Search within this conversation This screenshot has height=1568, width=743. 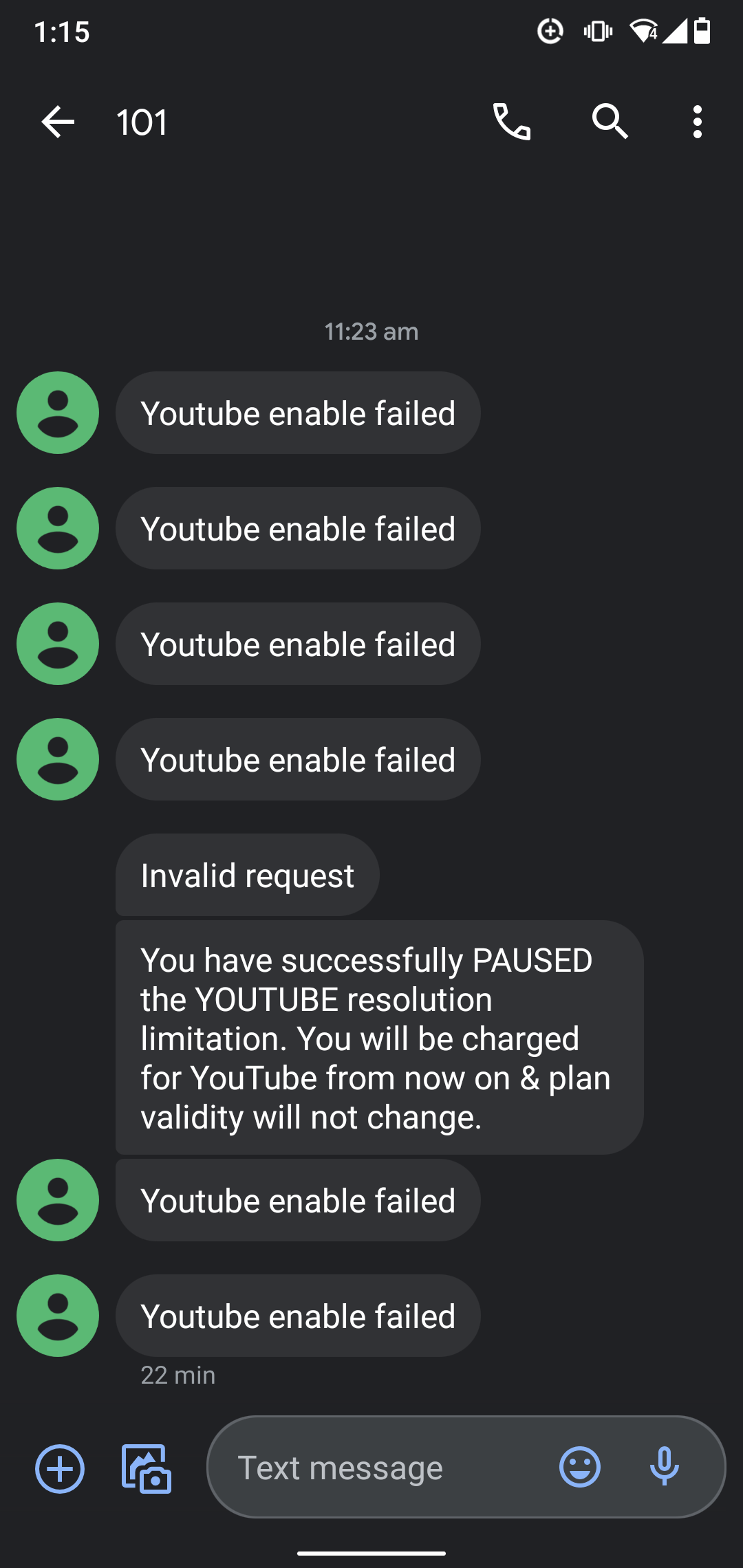(610, 122)
